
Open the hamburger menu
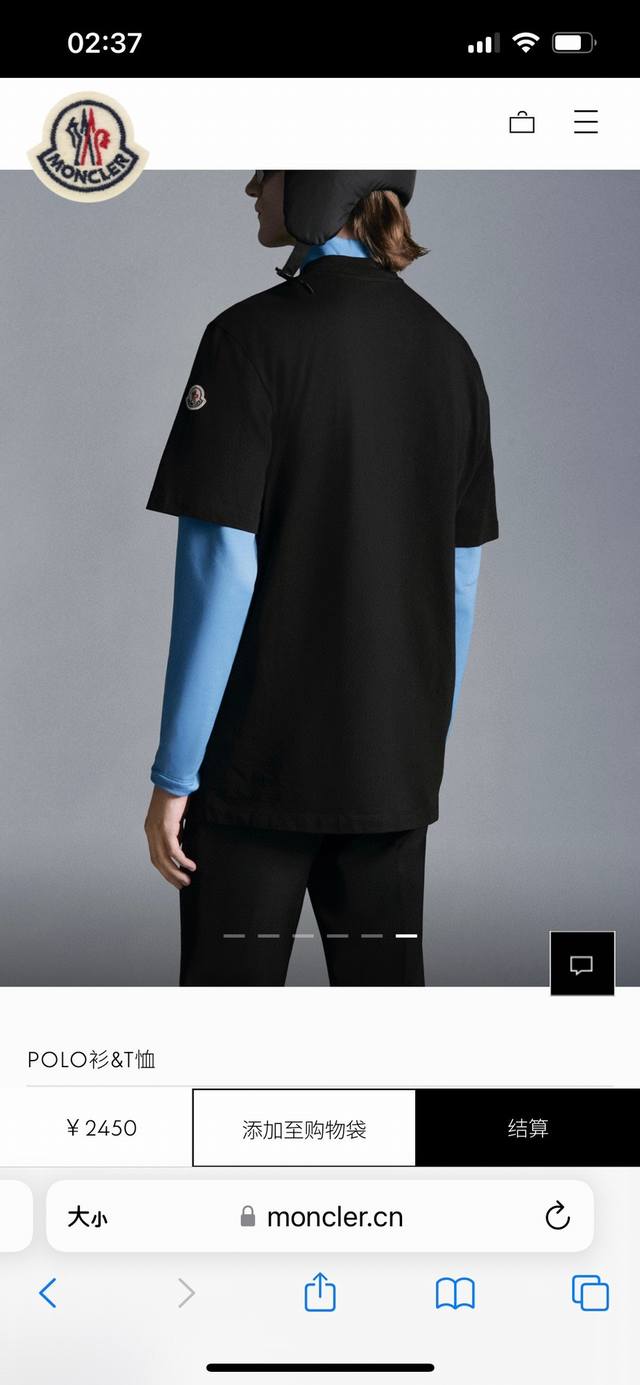click(x=586, y=122)
